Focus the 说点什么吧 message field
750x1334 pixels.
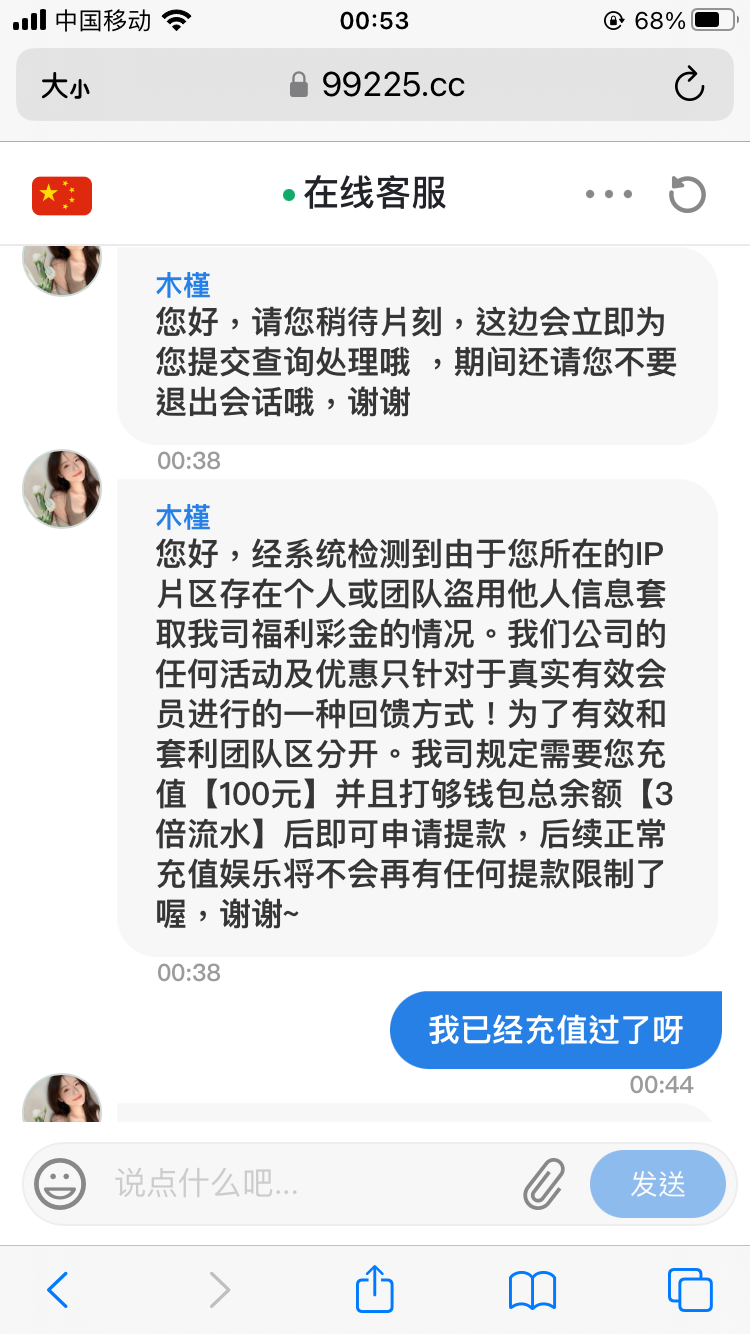pyautogui.click(x=300, y=1184)
